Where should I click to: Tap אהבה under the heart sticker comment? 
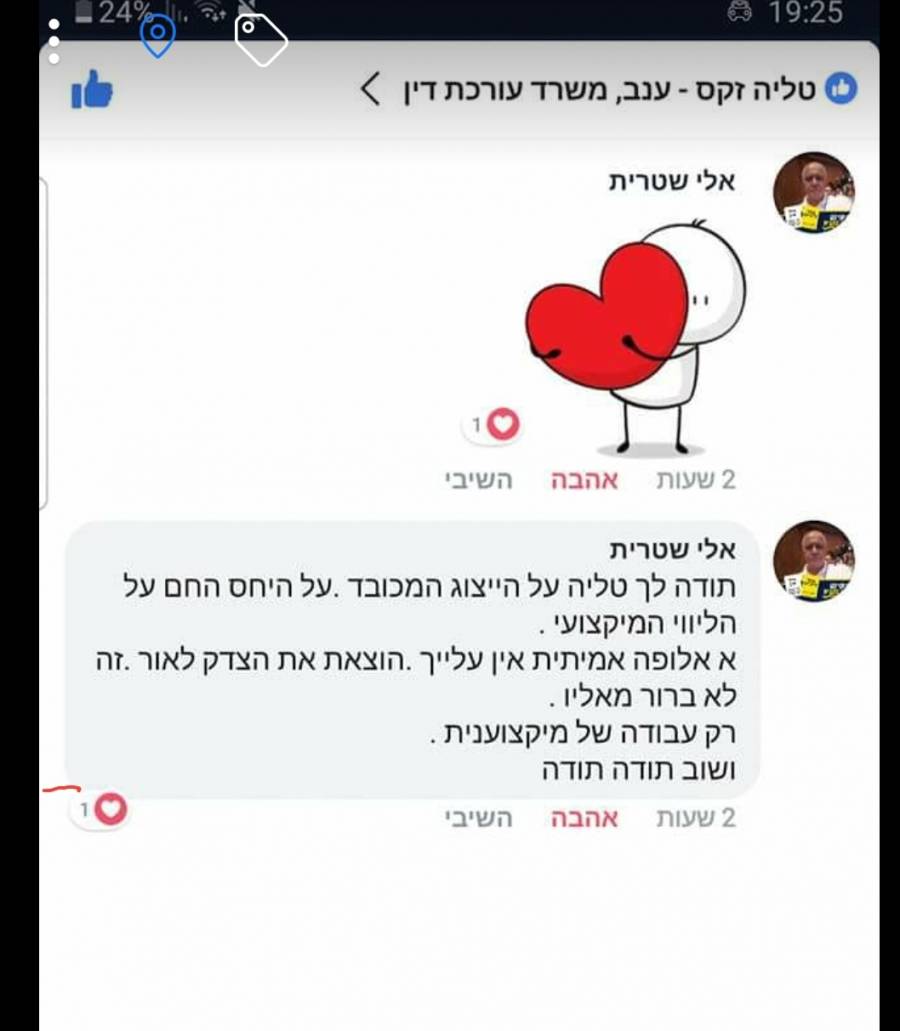585,480
